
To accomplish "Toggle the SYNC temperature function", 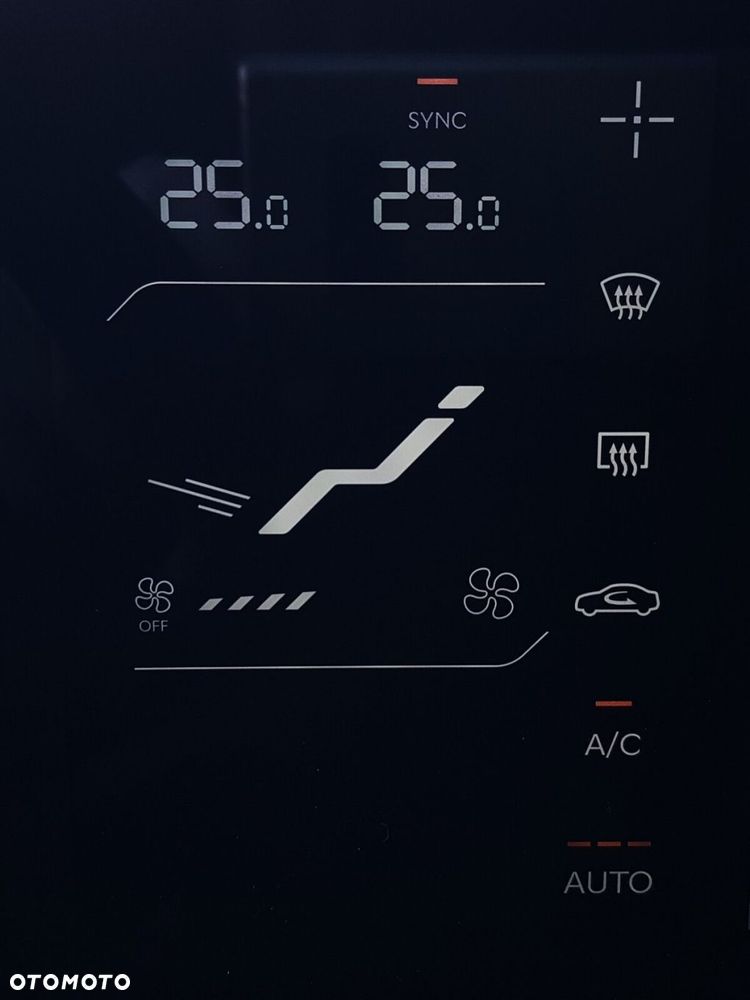I will pyautogui.click(x=437, y=120).
